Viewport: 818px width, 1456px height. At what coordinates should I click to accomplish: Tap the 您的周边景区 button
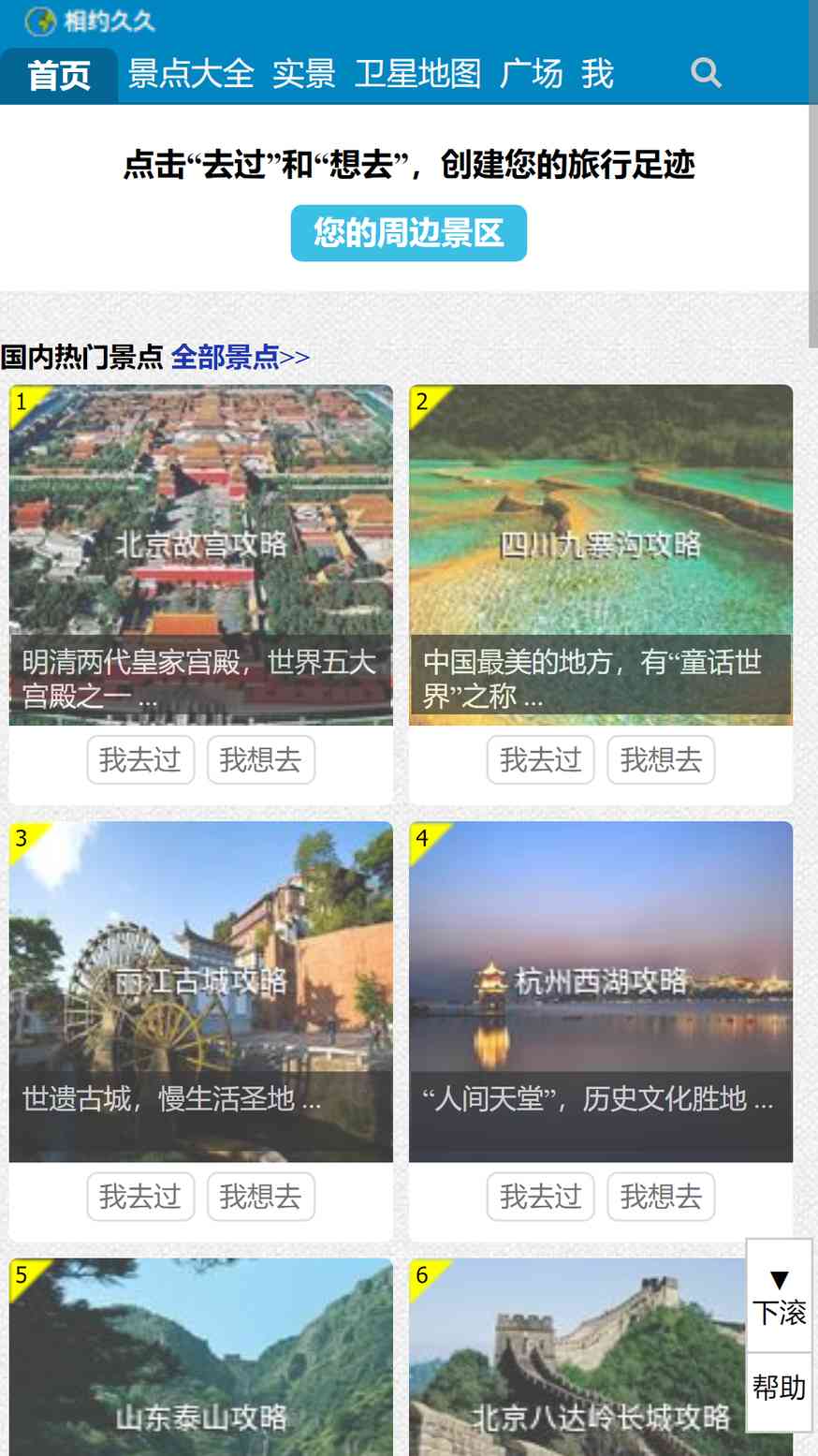(408, 232)
